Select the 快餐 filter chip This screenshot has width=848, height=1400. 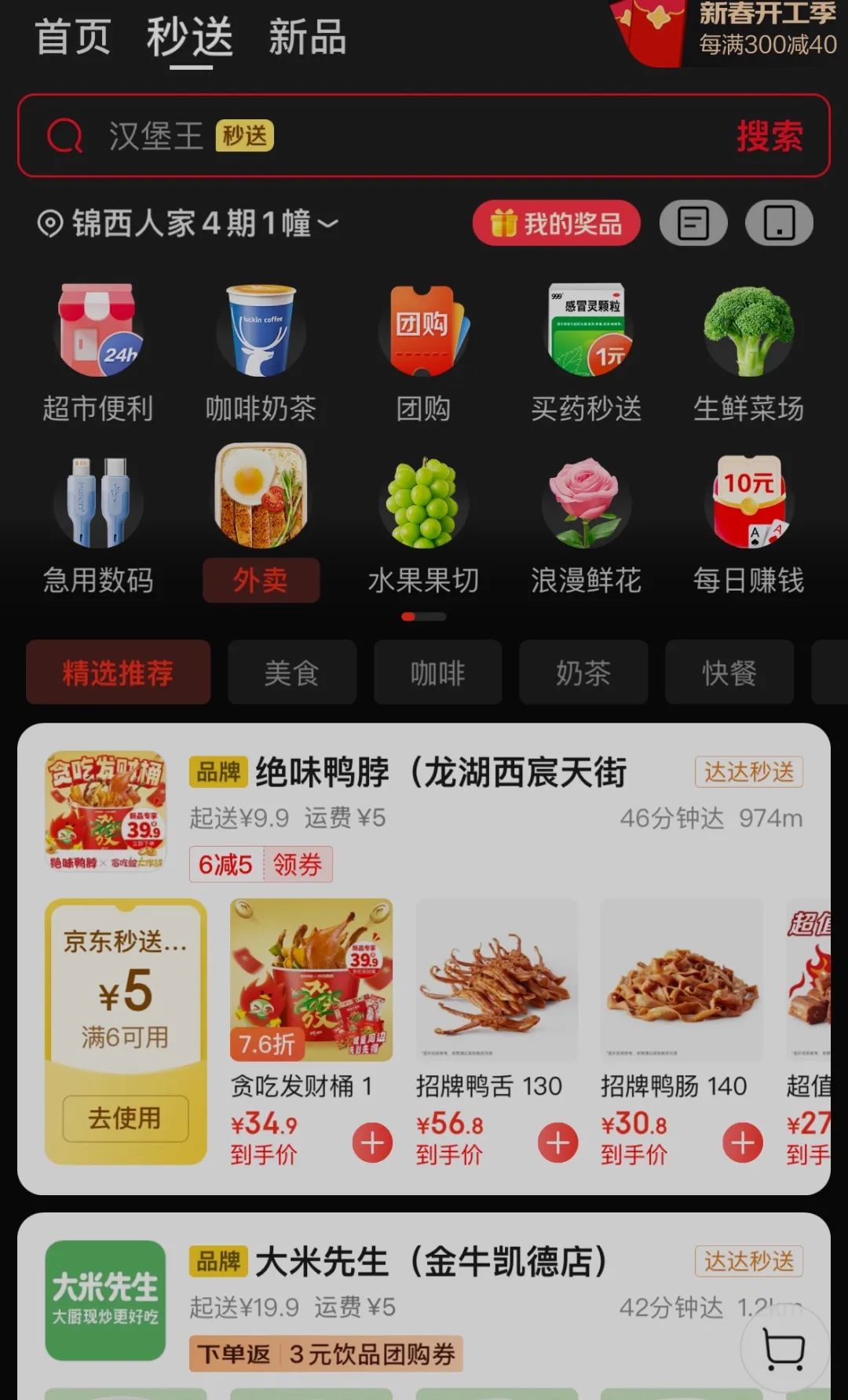(729, 673)
